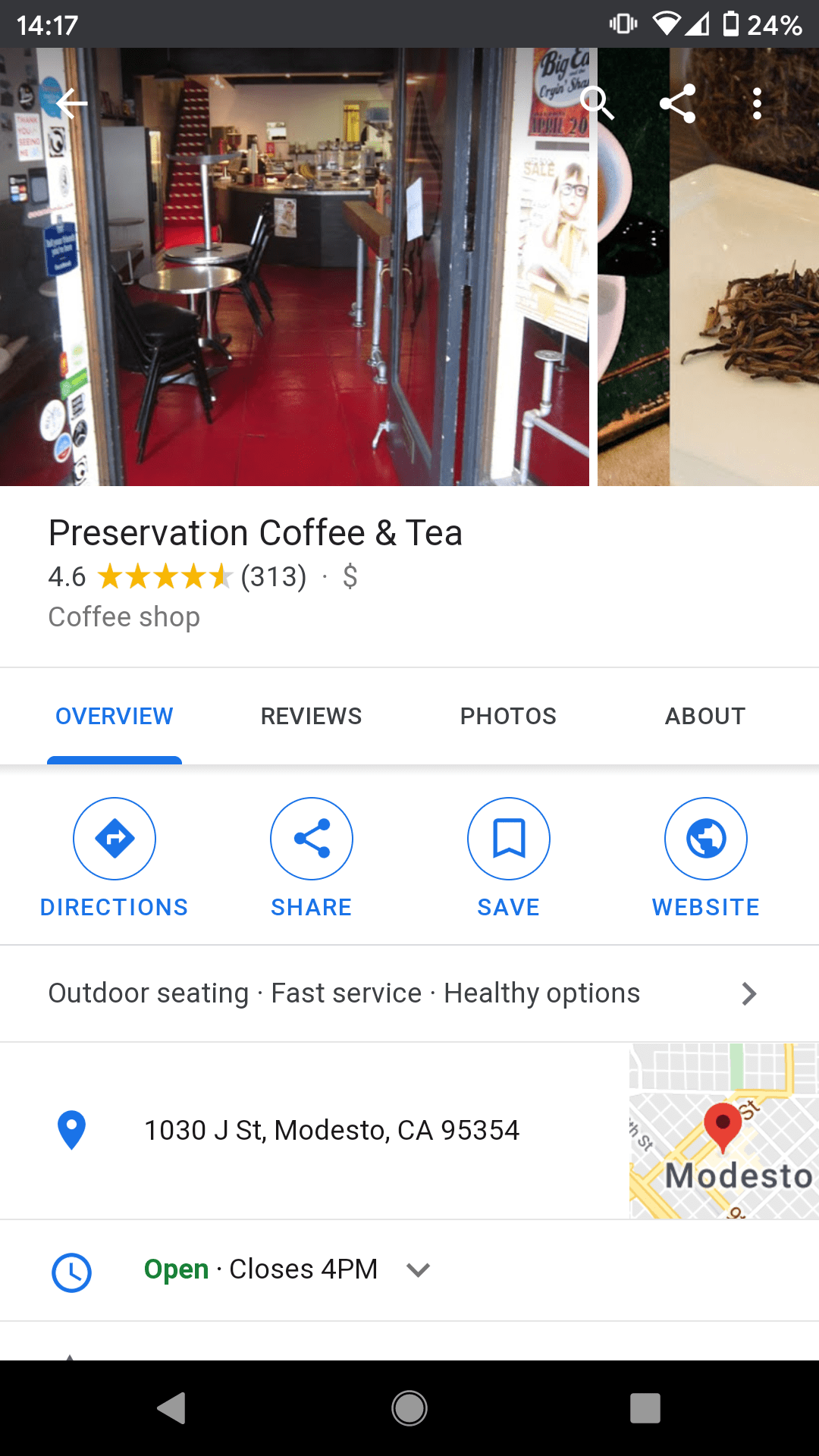
Task: Open the three-dot overflow menu
Action: 756,103
